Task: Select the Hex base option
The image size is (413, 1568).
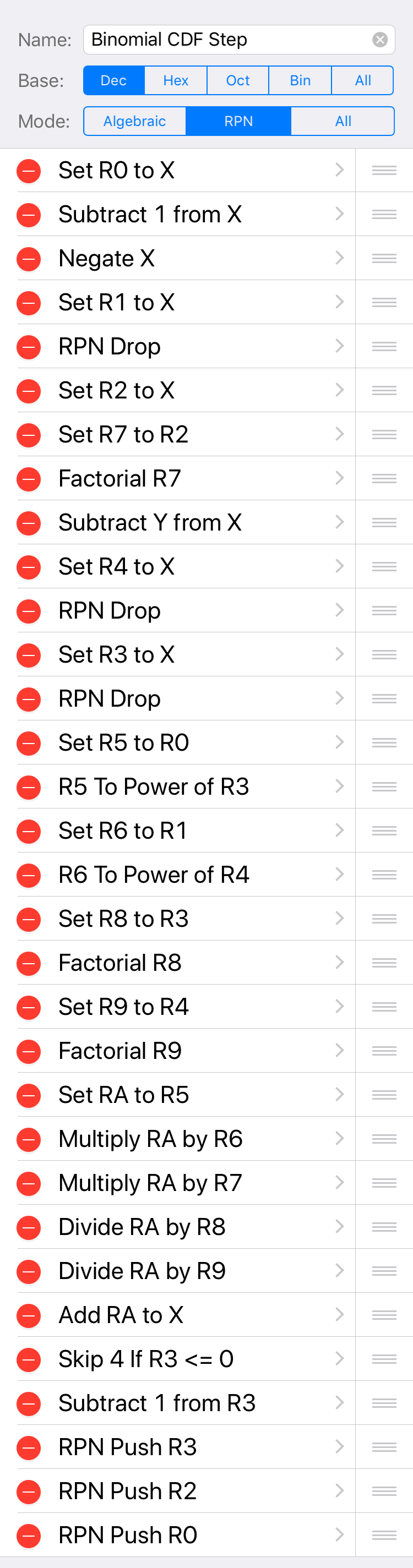Action: coord(176,80)
